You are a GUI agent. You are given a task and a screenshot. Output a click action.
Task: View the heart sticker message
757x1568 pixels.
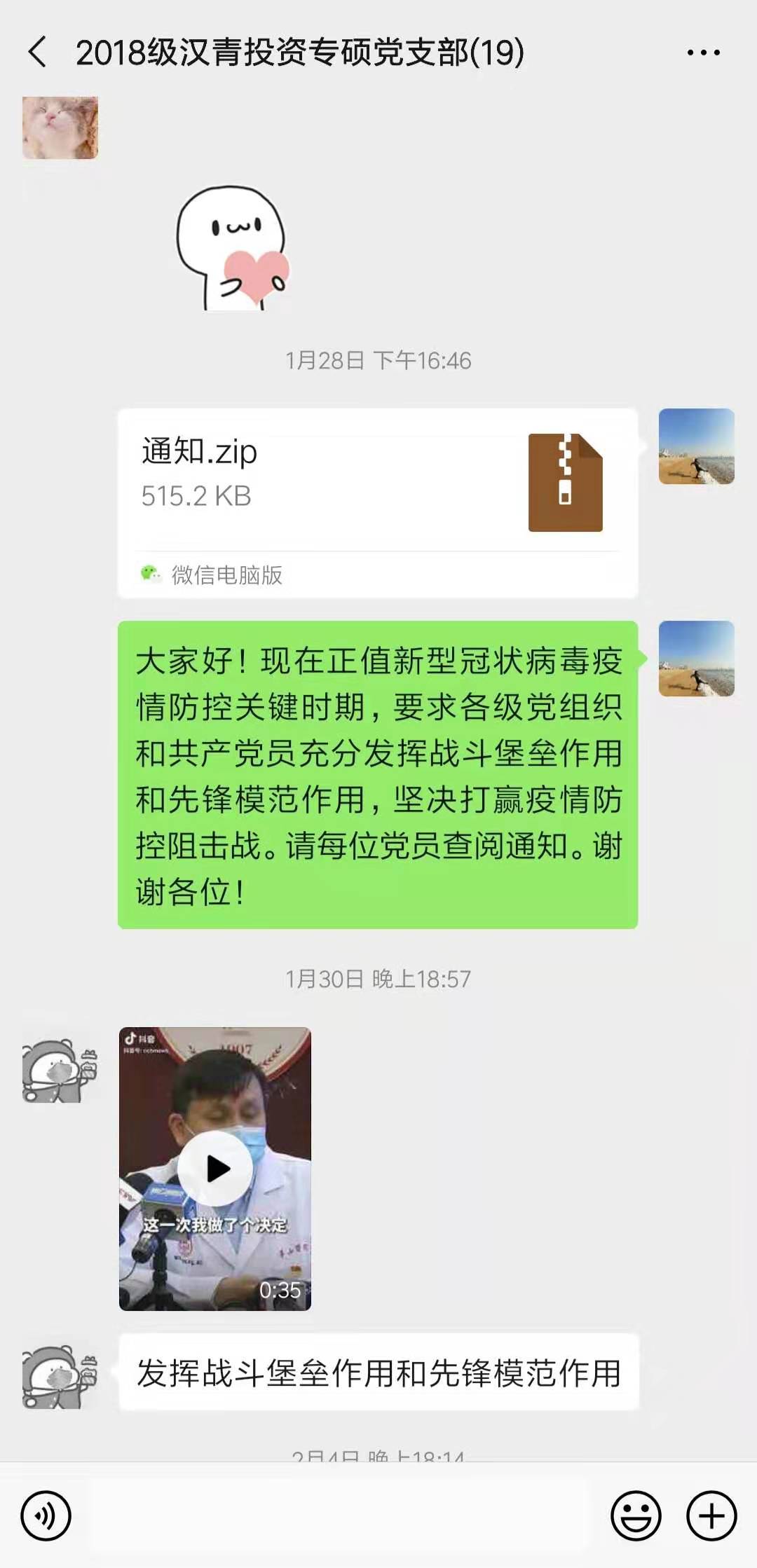point(233,247)
